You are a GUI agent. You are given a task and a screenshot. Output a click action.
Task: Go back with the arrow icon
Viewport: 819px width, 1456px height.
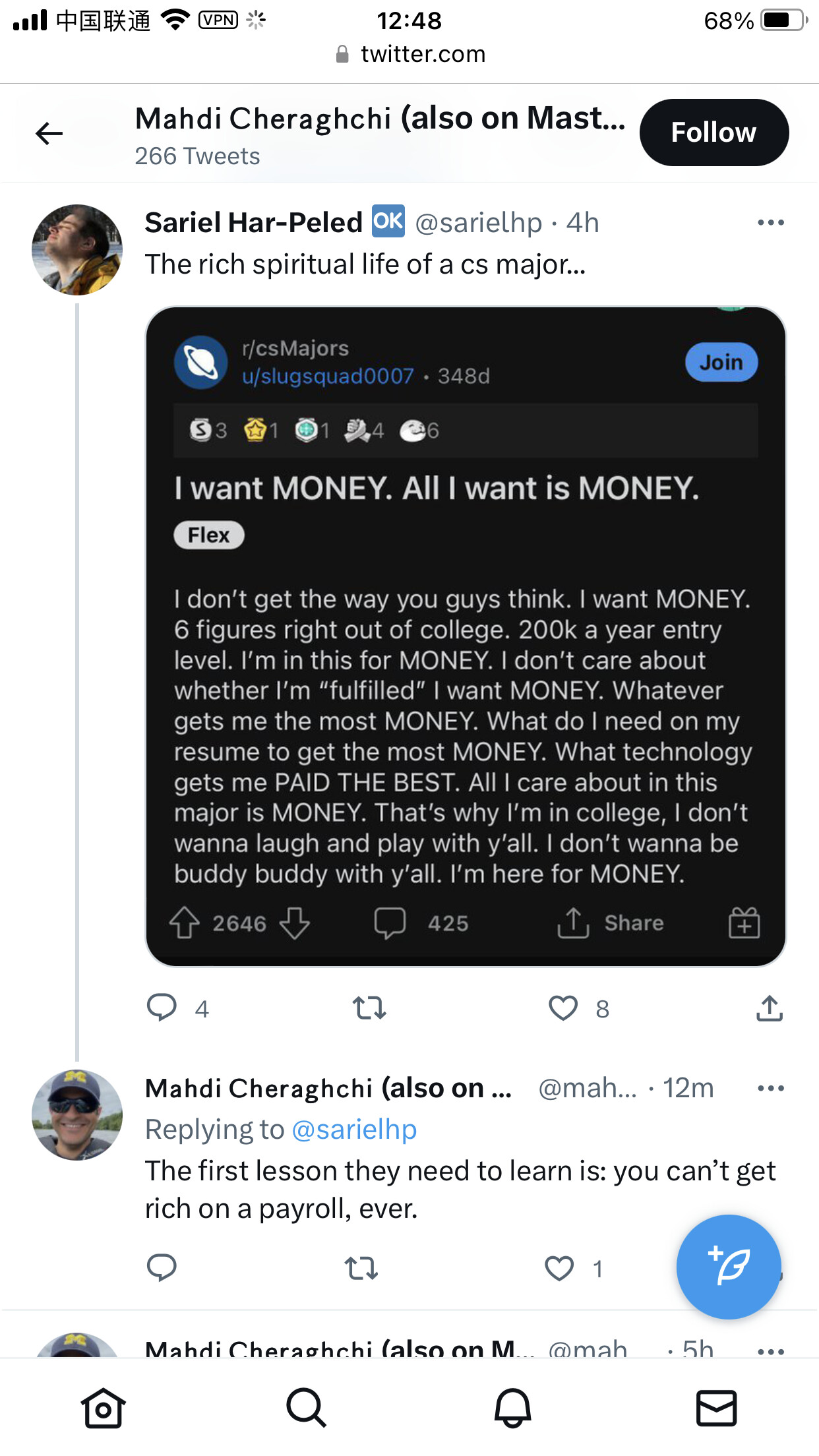(x=49, y=133)
